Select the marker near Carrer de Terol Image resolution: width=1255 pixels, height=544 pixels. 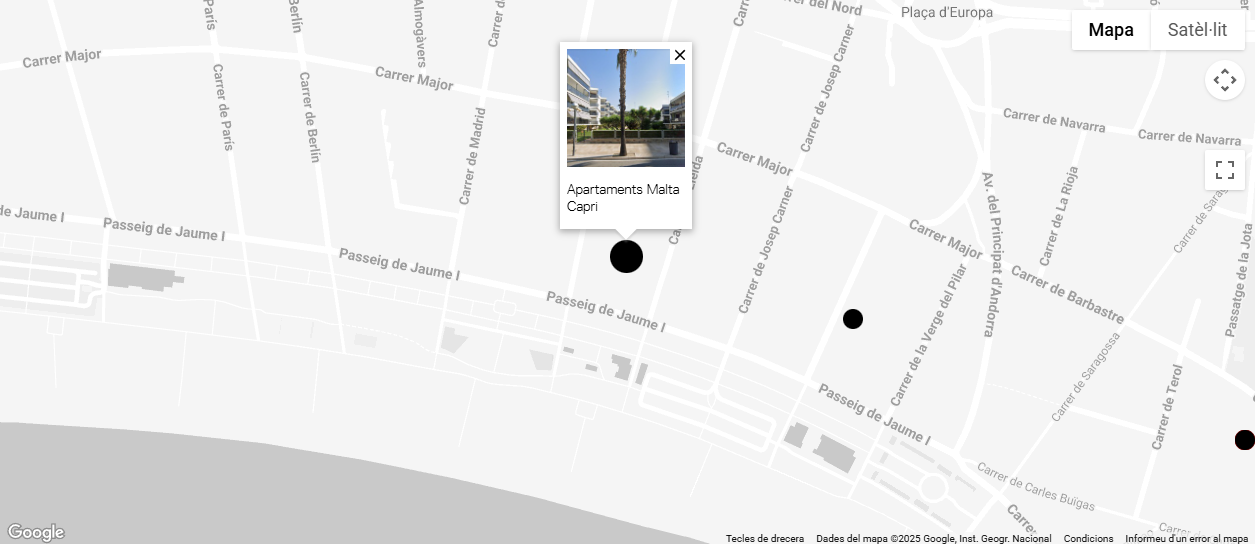[1244, 440]
